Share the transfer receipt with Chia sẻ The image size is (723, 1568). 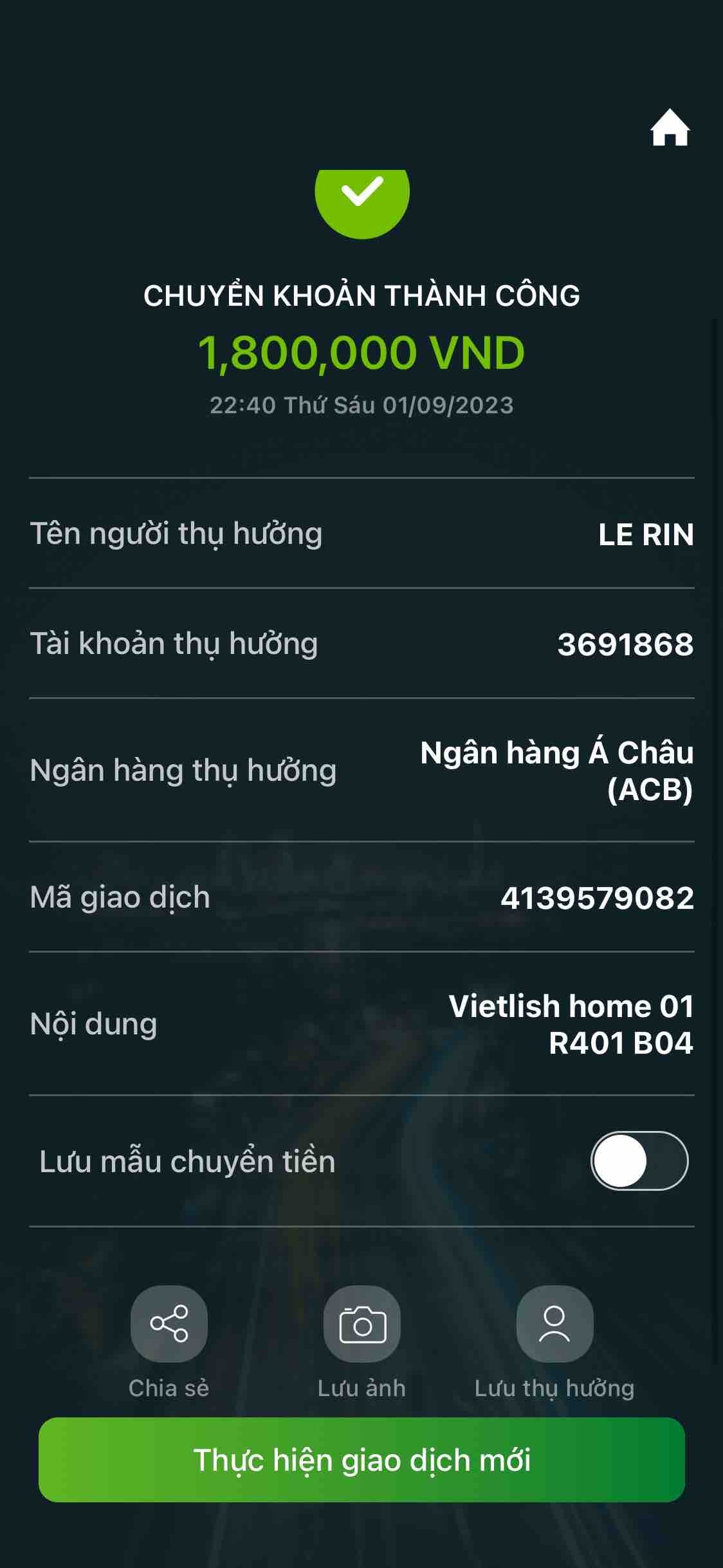[169, 1323]
